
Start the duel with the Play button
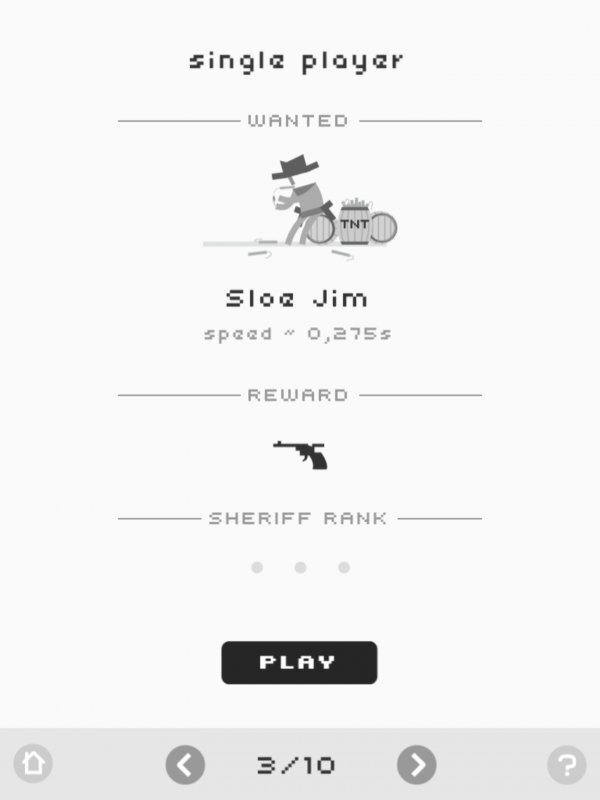pos(299,662)
